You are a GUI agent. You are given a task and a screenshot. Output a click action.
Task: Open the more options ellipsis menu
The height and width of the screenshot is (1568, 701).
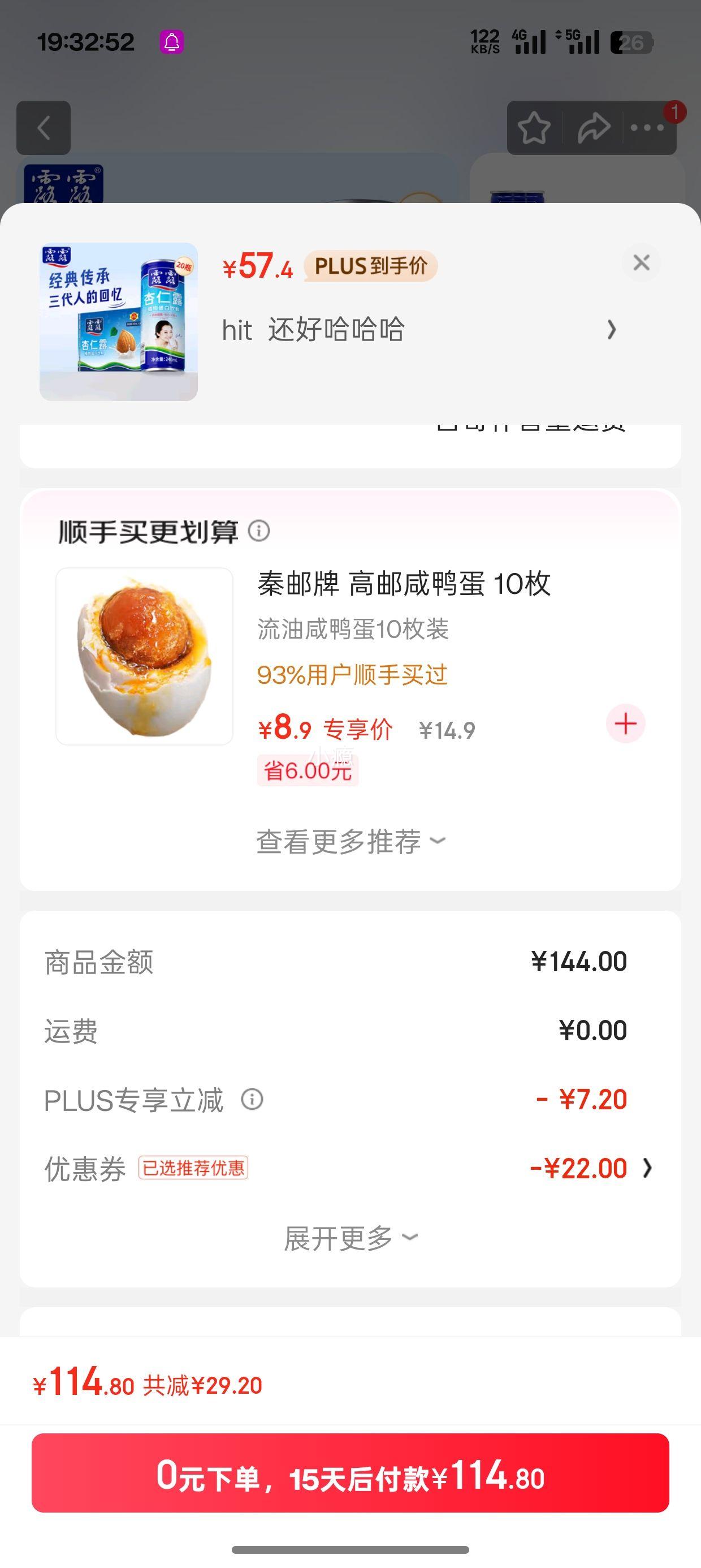point(648,128)
